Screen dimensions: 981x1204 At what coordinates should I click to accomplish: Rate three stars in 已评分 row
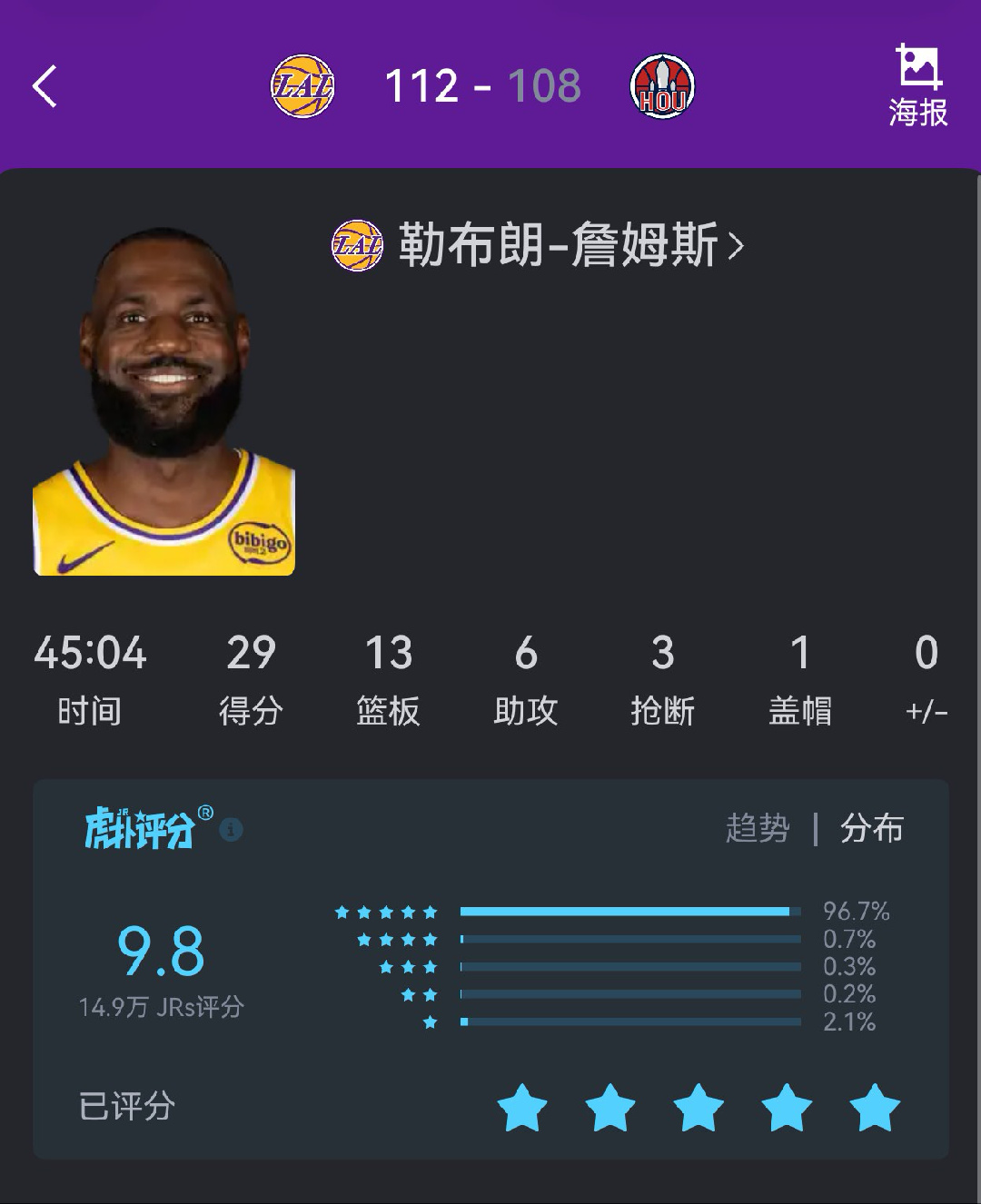pos(698,1108)
